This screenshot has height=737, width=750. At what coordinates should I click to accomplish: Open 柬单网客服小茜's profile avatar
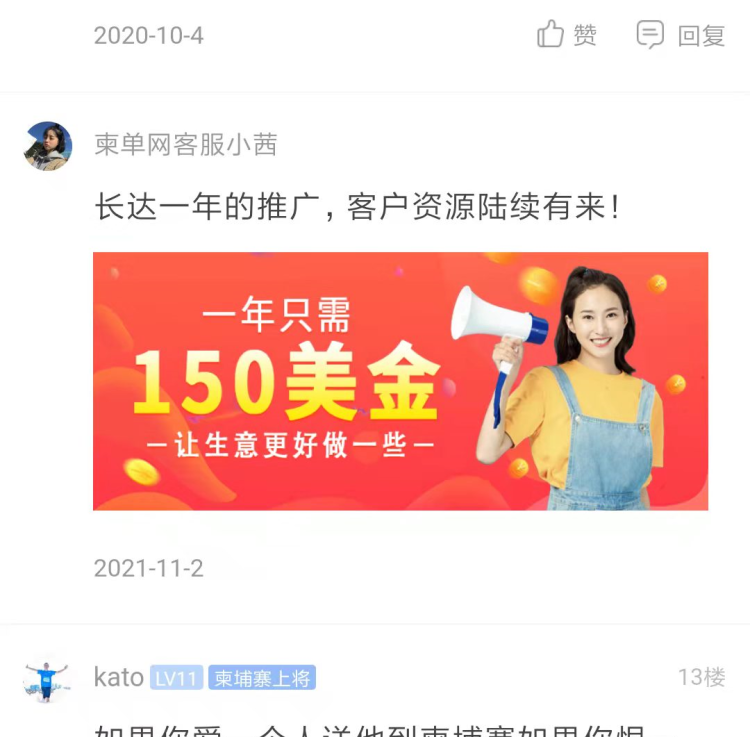[x=47, y=146]
